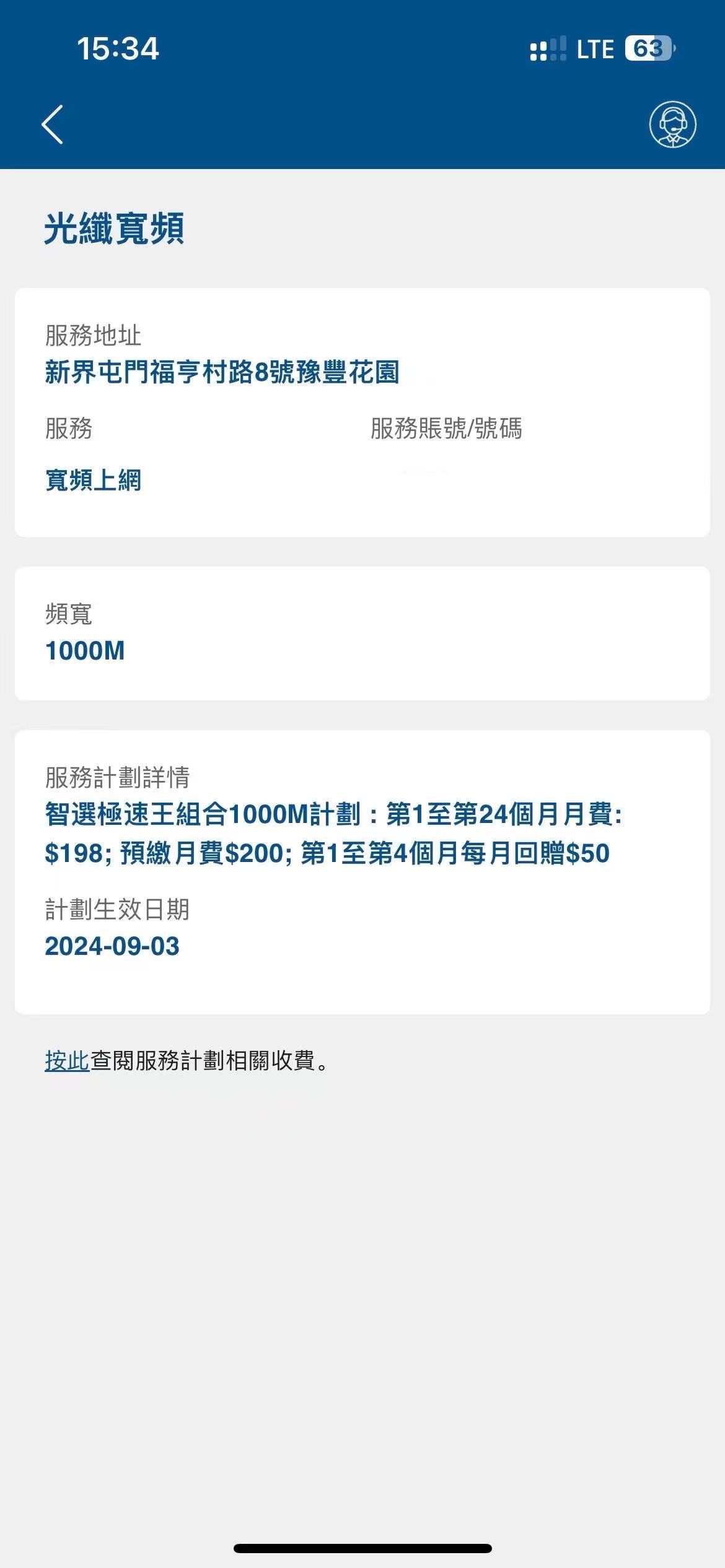Expand the 服務地址 details card

pyautogui.click(x=362, y=412)
